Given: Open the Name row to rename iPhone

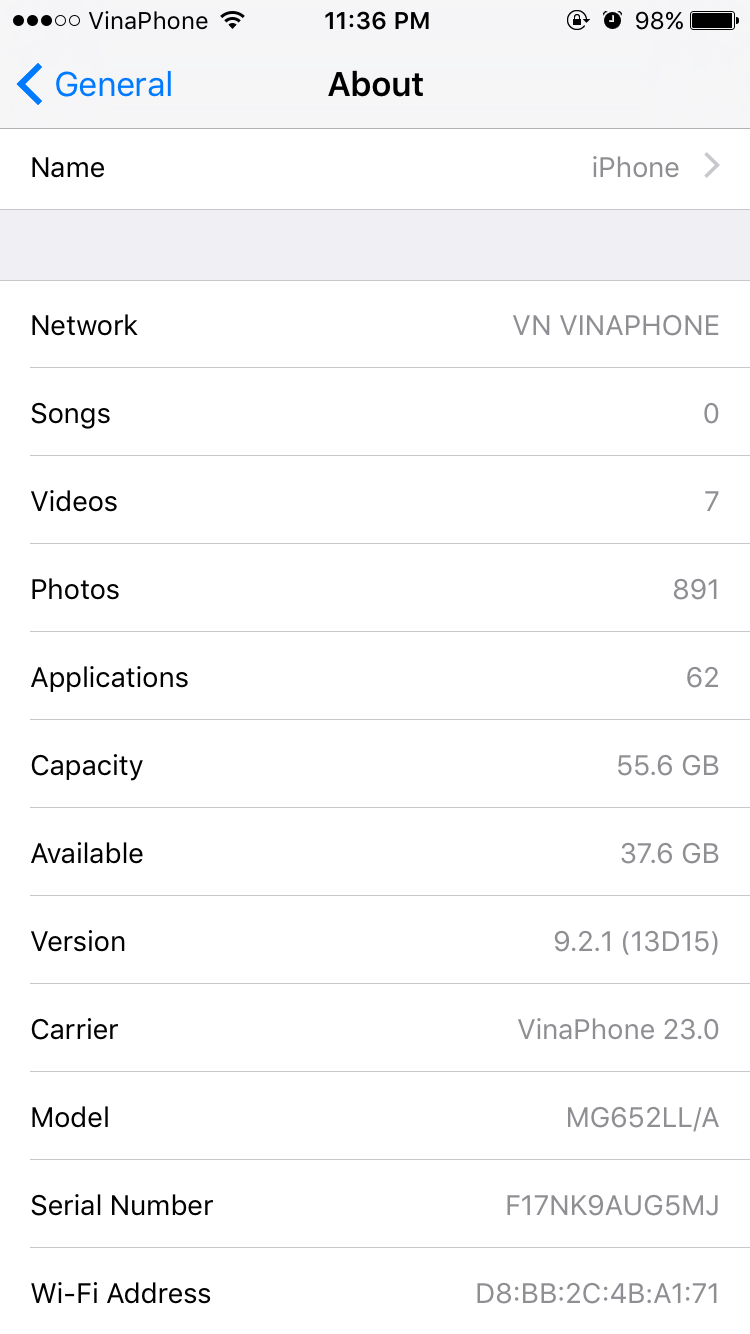Looking at the screenshot, I should 375,168.
